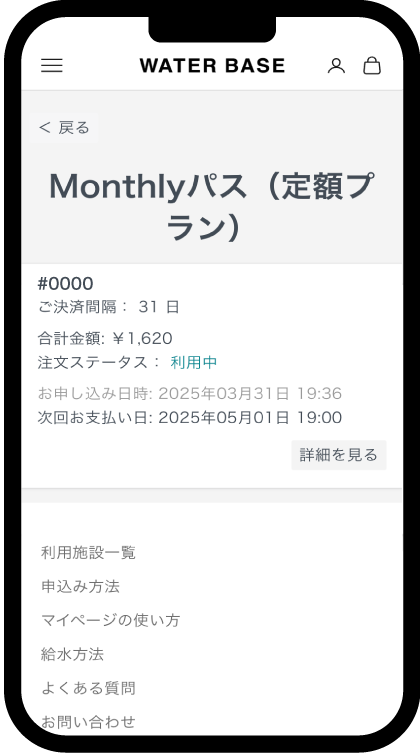Open よくある質問 FAQ

click(88, 688)
